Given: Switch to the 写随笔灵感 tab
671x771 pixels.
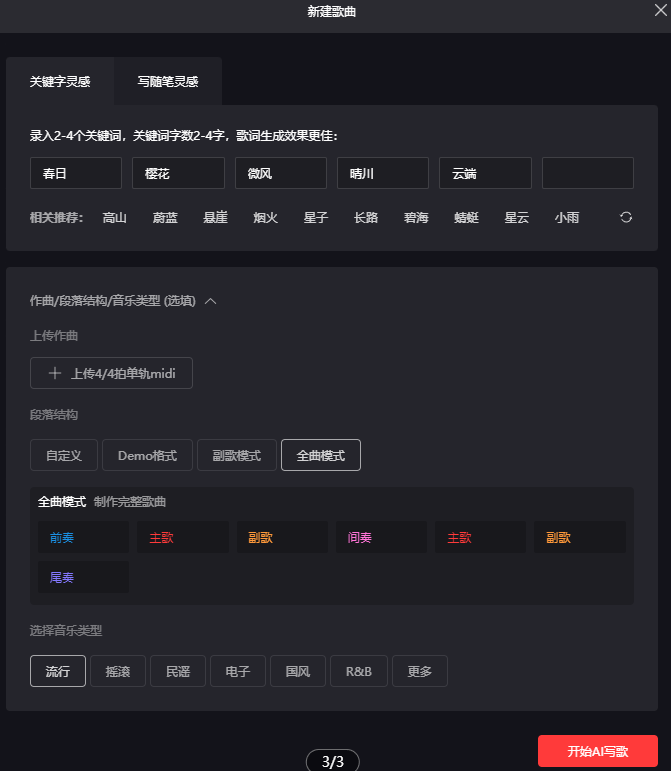Looking at the screenshot, I should [168, 82].
